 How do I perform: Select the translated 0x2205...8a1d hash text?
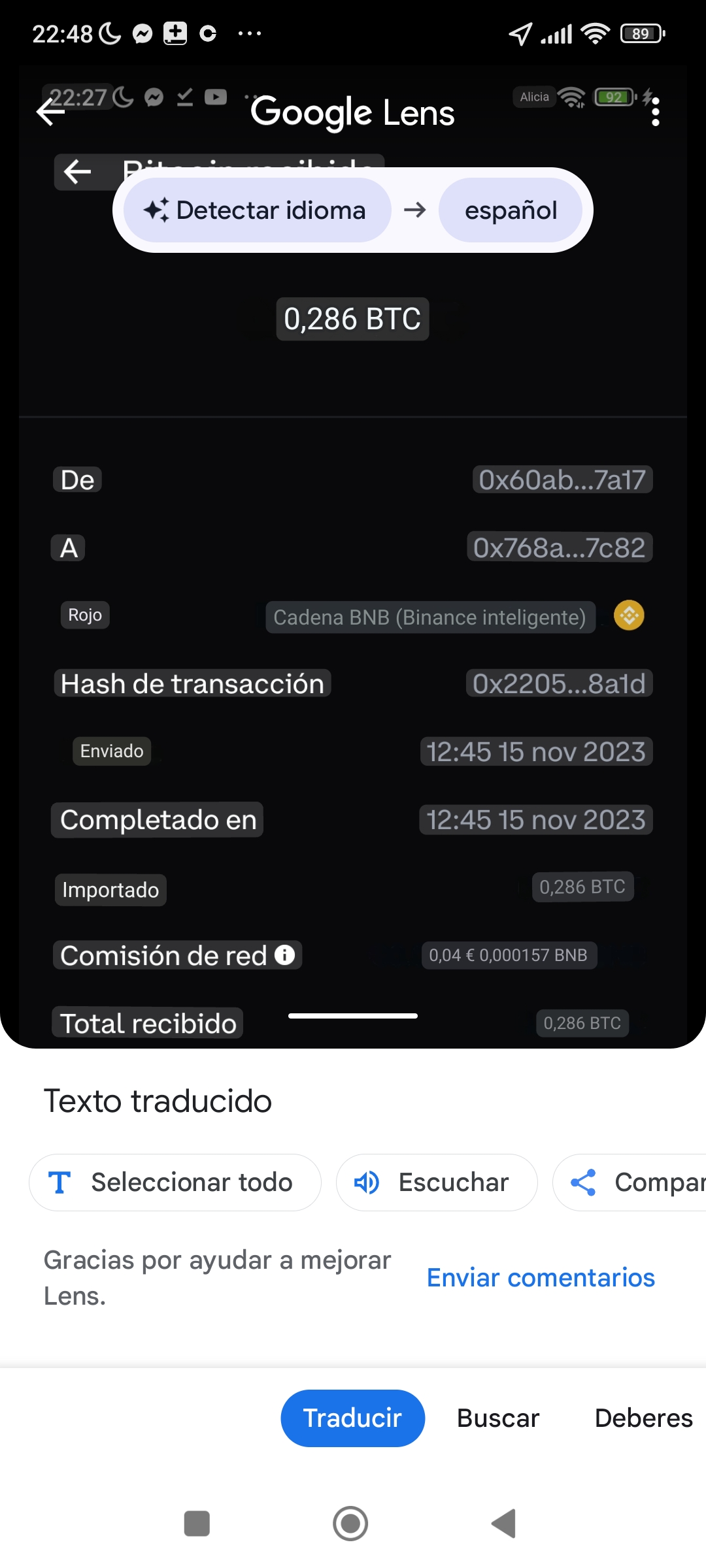tap(559, 683)
